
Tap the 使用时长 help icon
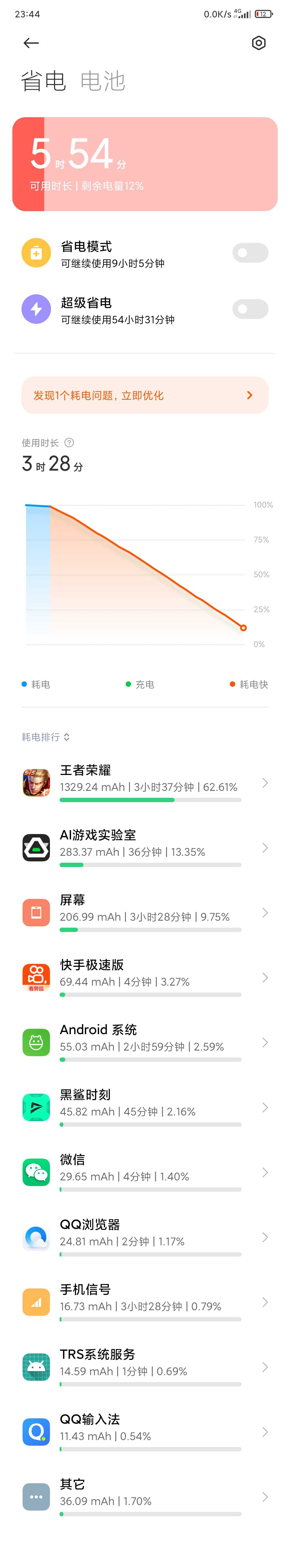pos(70,443)
